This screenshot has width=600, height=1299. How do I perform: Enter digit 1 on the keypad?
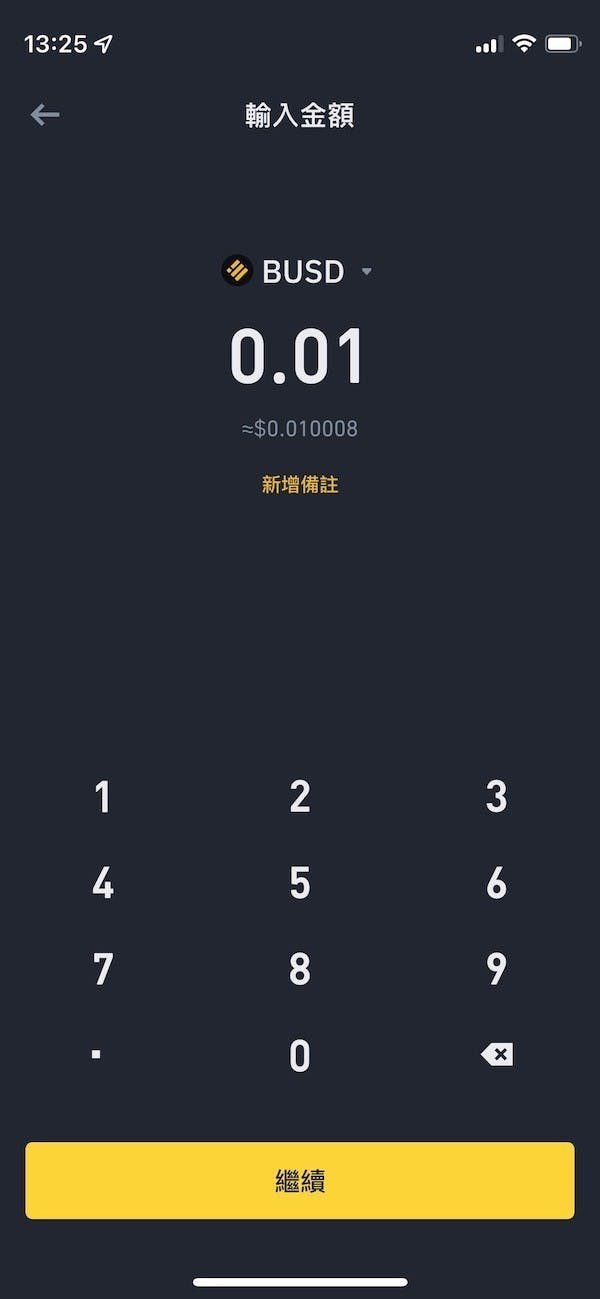102,797
